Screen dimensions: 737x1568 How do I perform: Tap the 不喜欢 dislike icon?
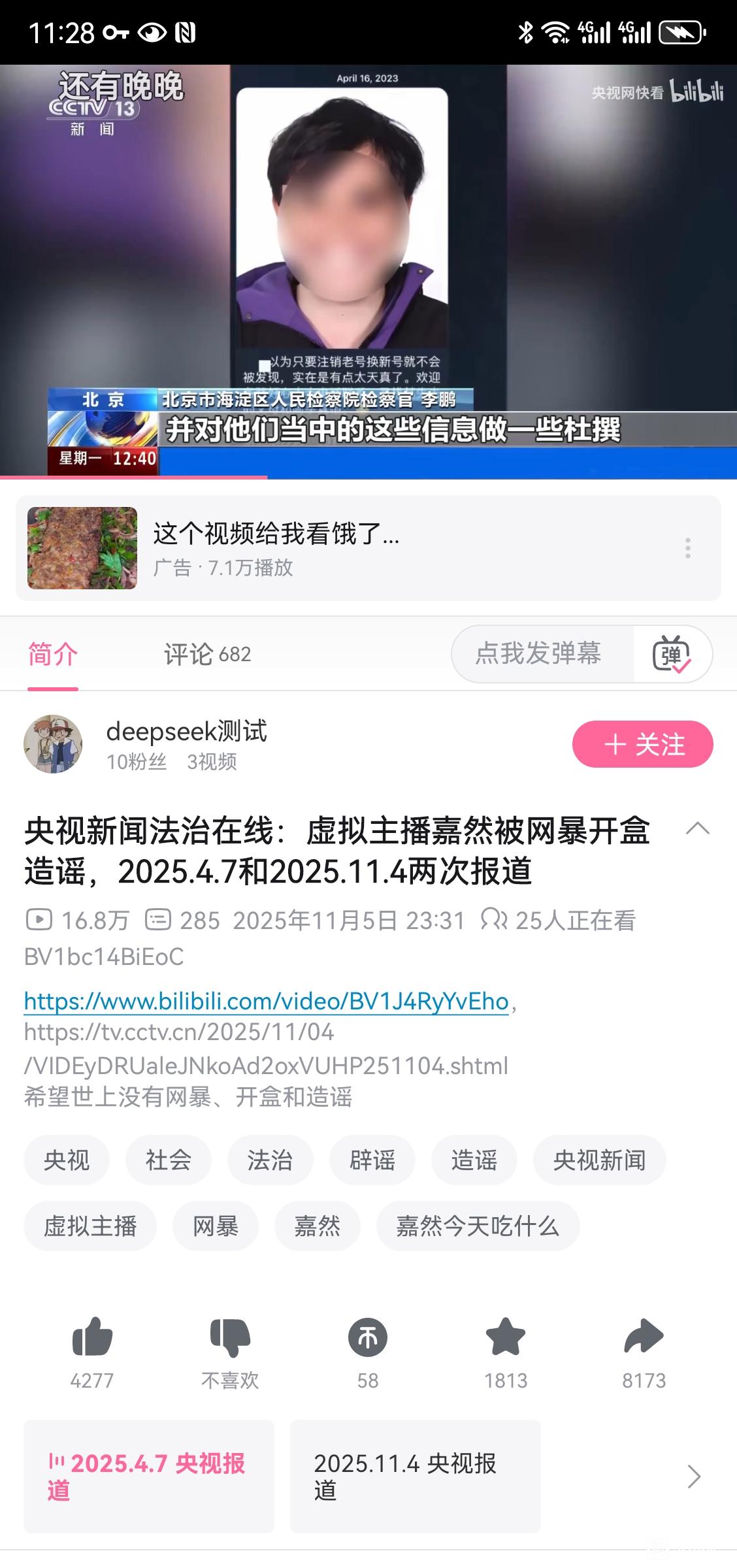click(x=230, y=1337)
